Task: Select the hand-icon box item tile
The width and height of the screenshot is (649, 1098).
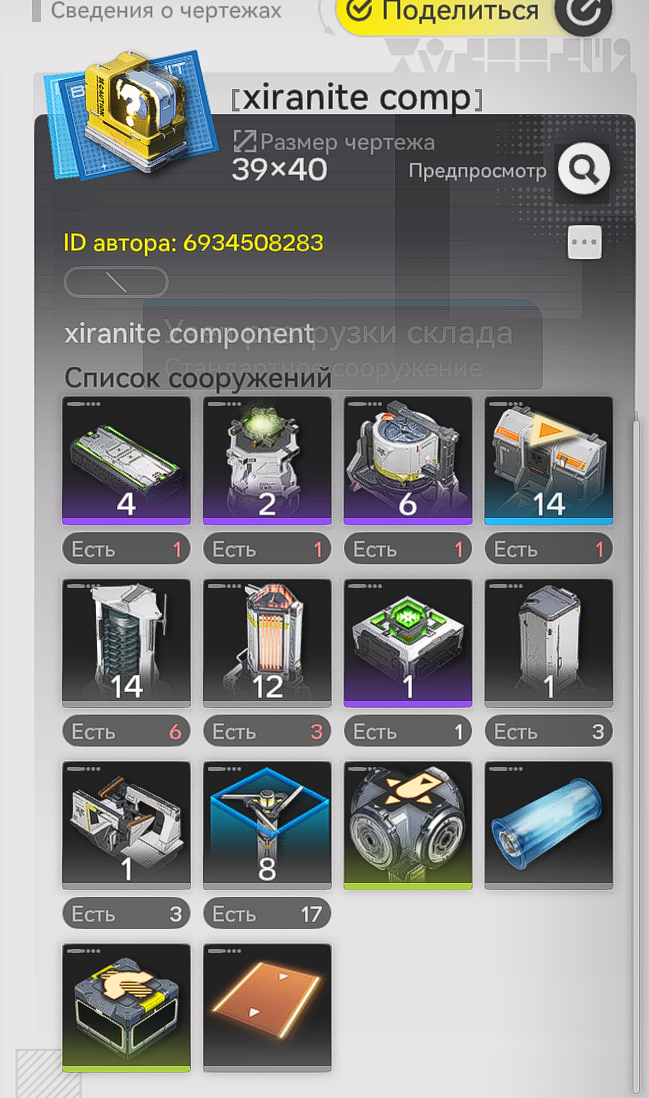Action: click(x=126, y=1007)
